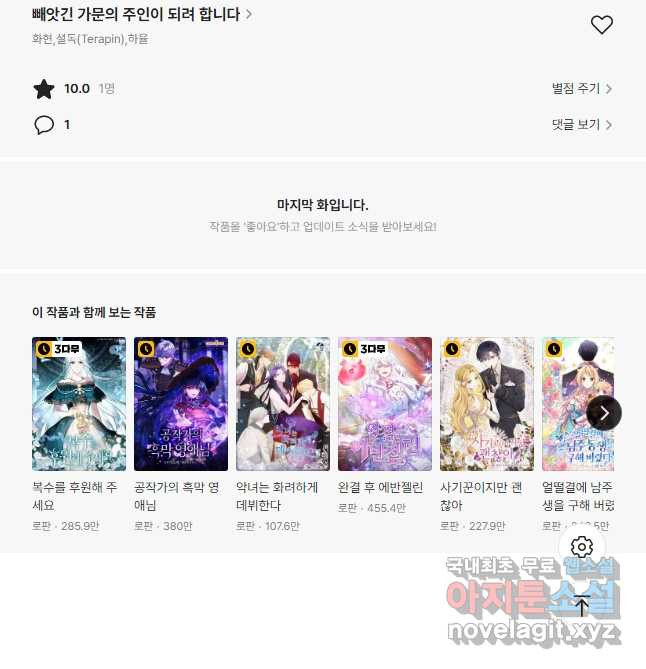Open the viewer settings gear
This screenshot has height=669, width=646.
pos(582,546)
